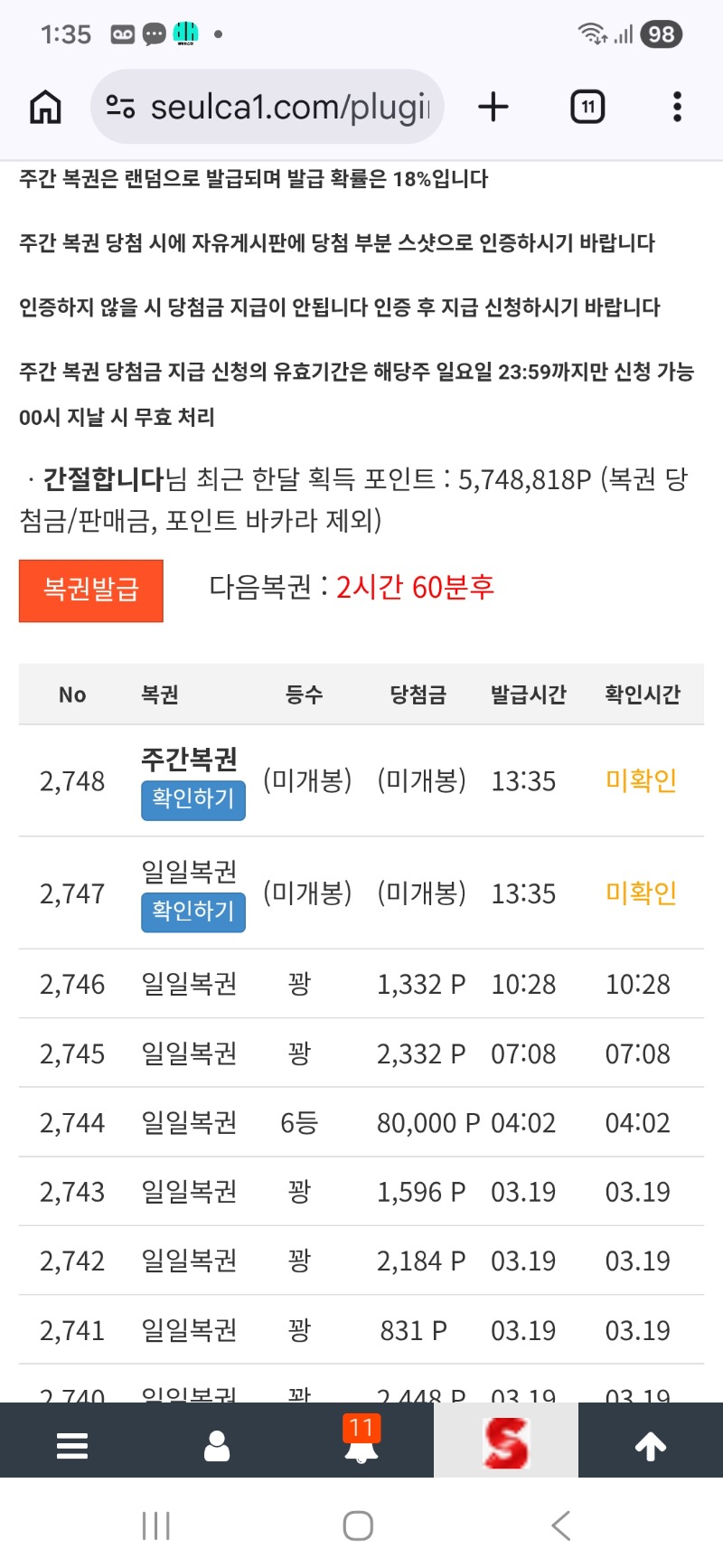Open recent apps from the navigation bar

tap(156, 1525)
